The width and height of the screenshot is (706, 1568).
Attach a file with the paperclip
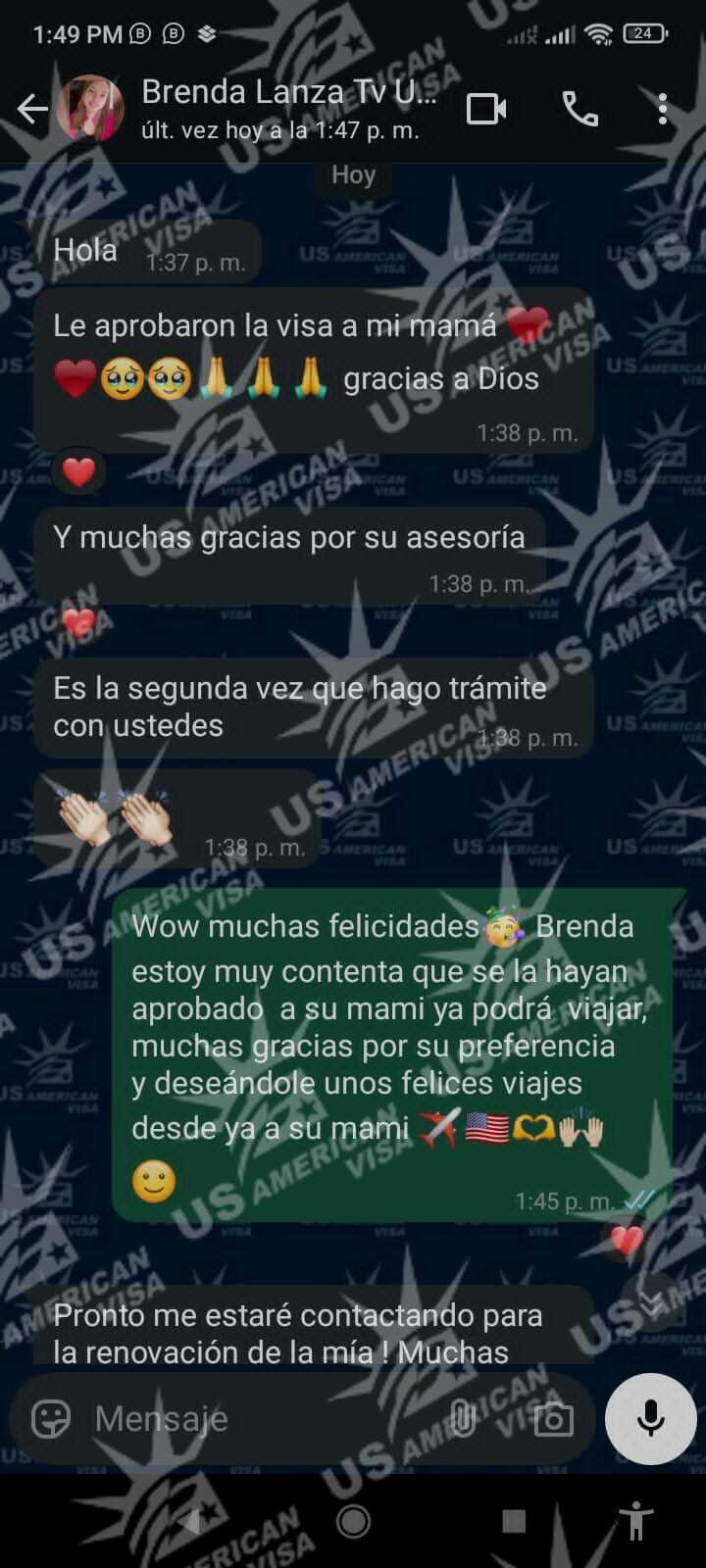pyautogui.click(x=462, y=1418)
